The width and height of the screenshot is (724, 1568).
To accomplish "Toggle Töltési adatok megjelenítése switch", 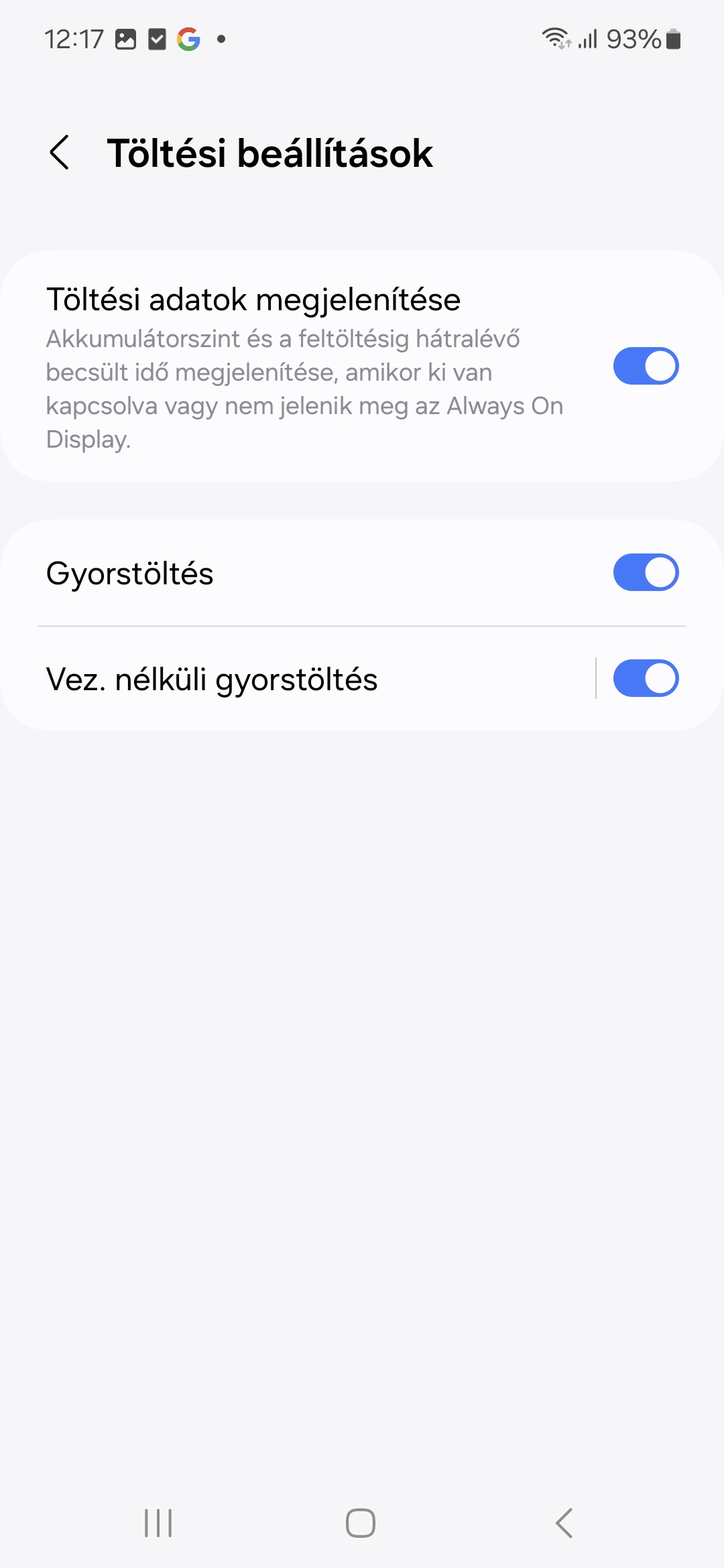I will [646, 366].
